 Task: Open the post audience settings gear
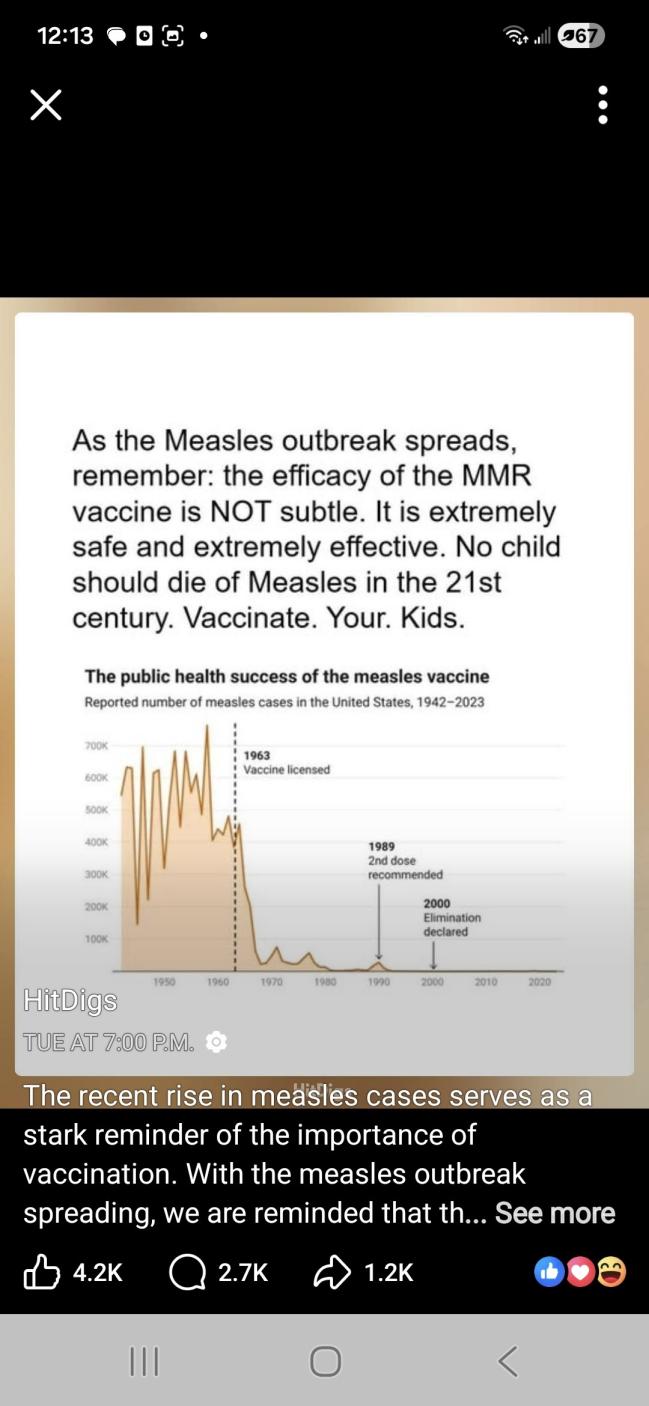point(216,1042)
